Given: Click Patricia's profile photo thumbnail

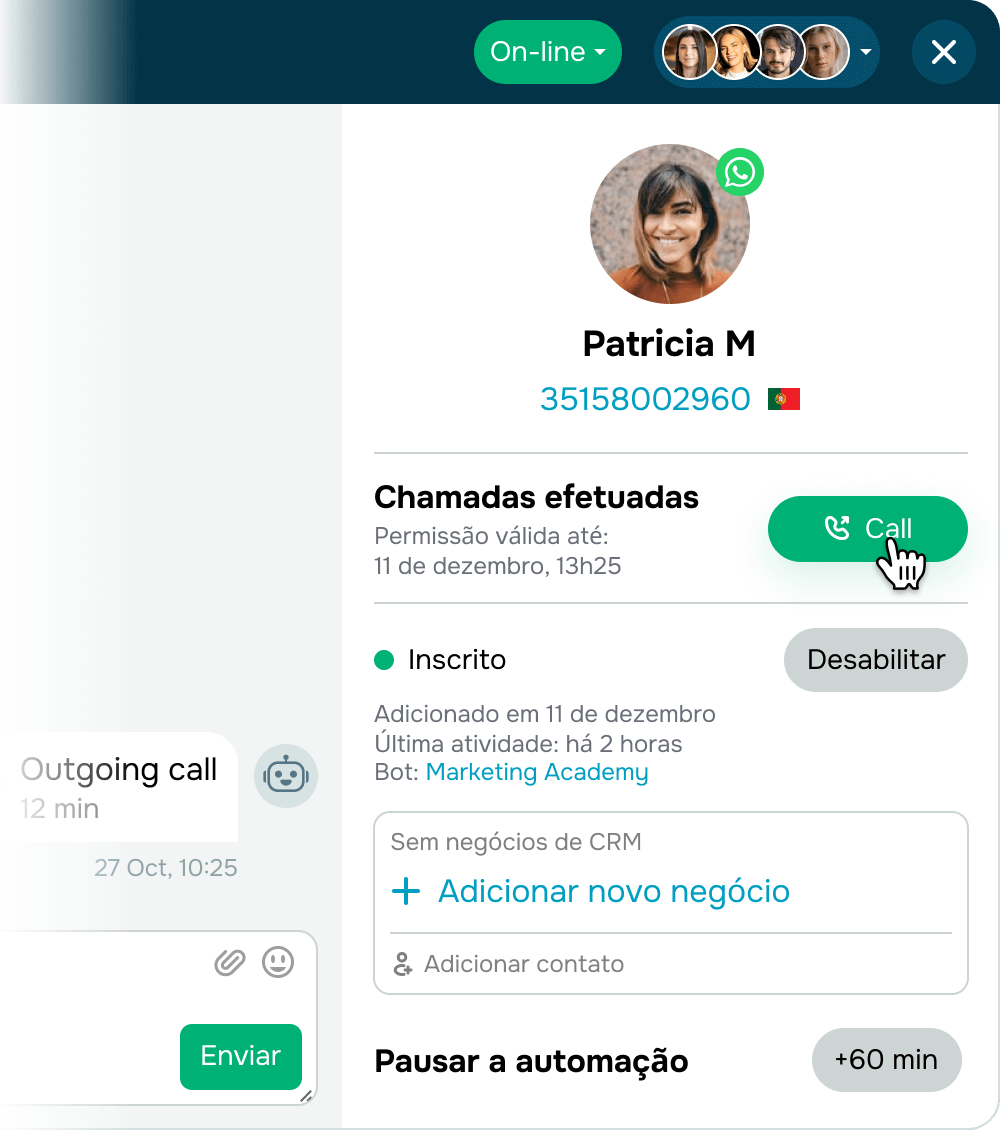Looking at the screenshot, I should [x=669, y=223].
